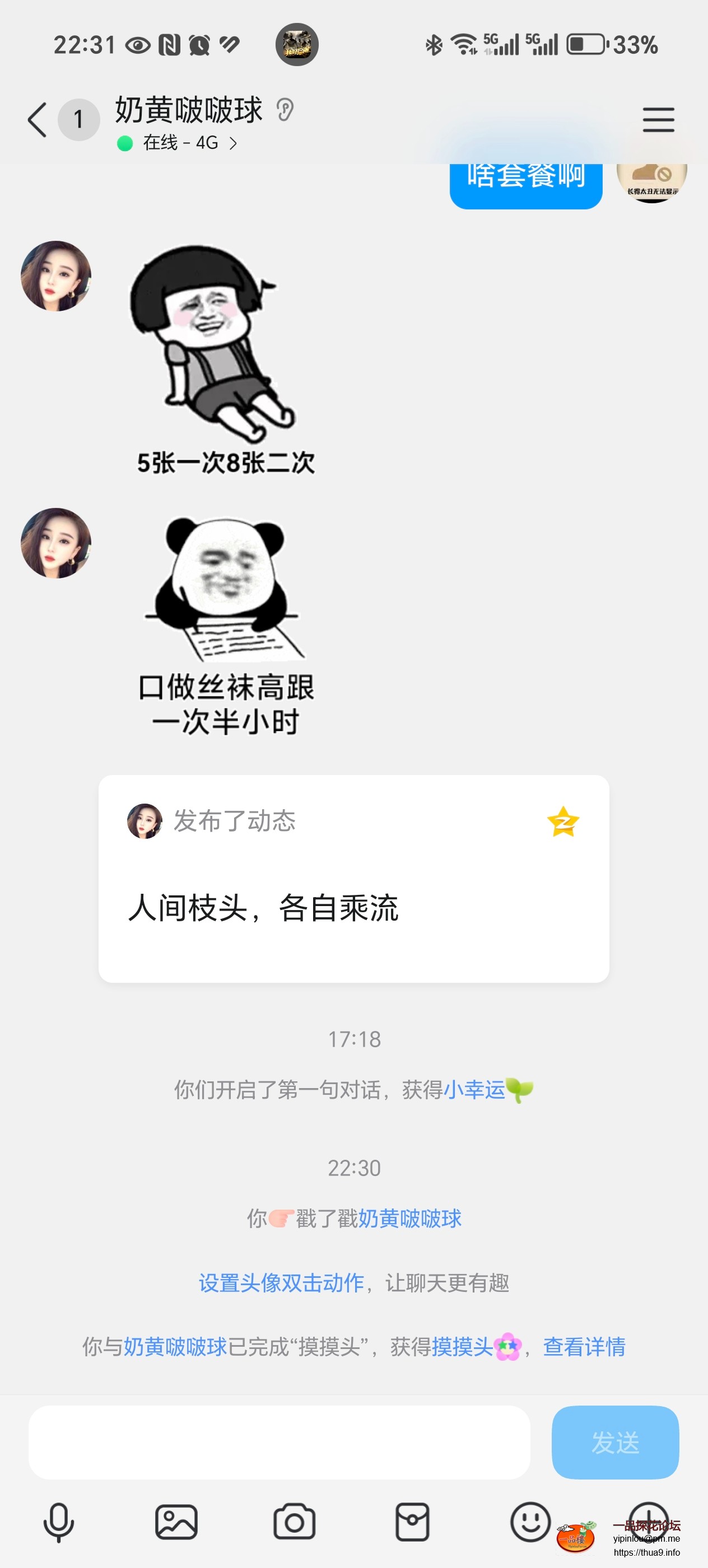
Task: Tap the back arrow to exit the chat
Action: point(36,120)
